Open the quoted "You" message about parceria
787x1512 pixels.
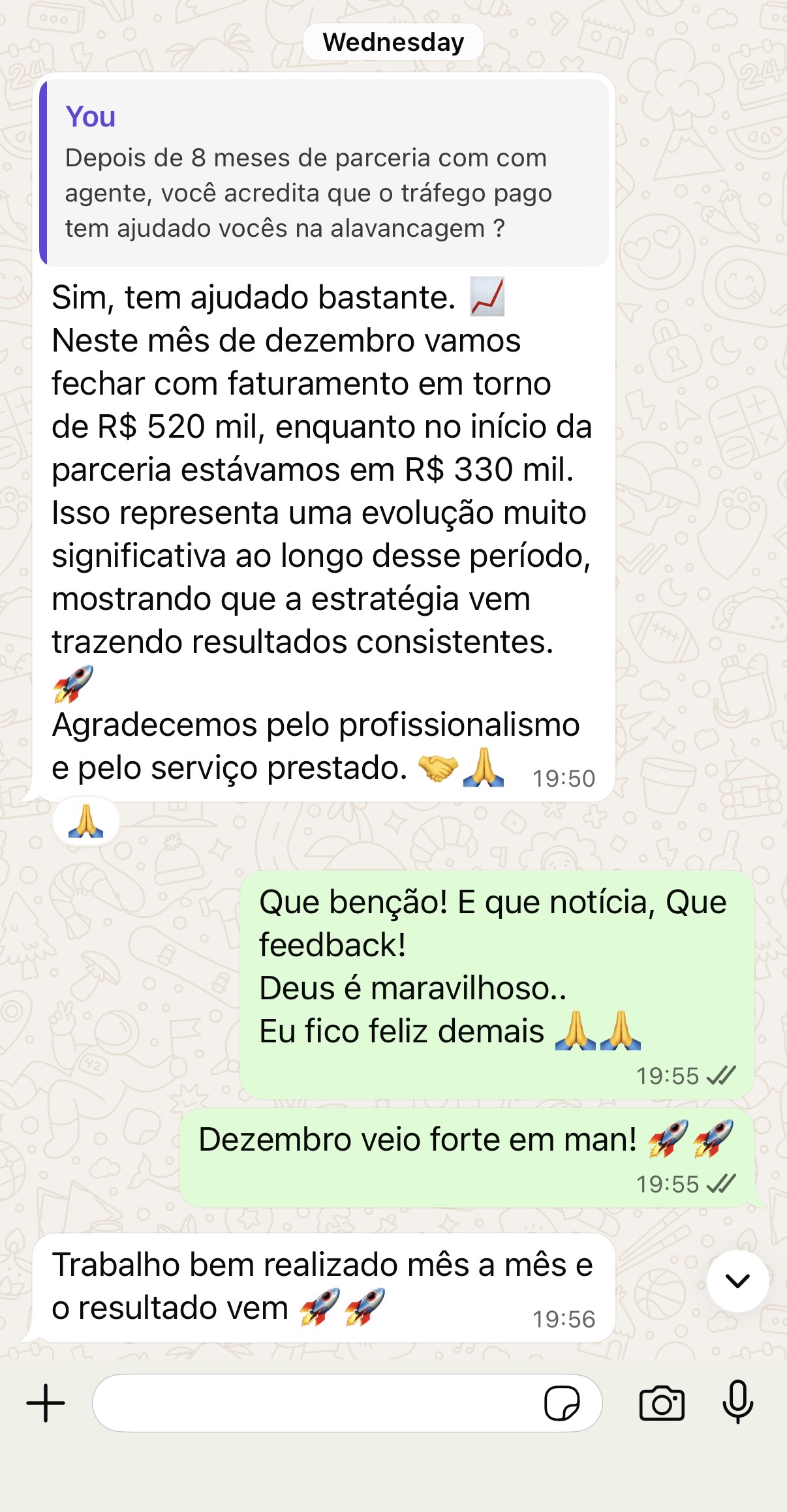point(324,173)
